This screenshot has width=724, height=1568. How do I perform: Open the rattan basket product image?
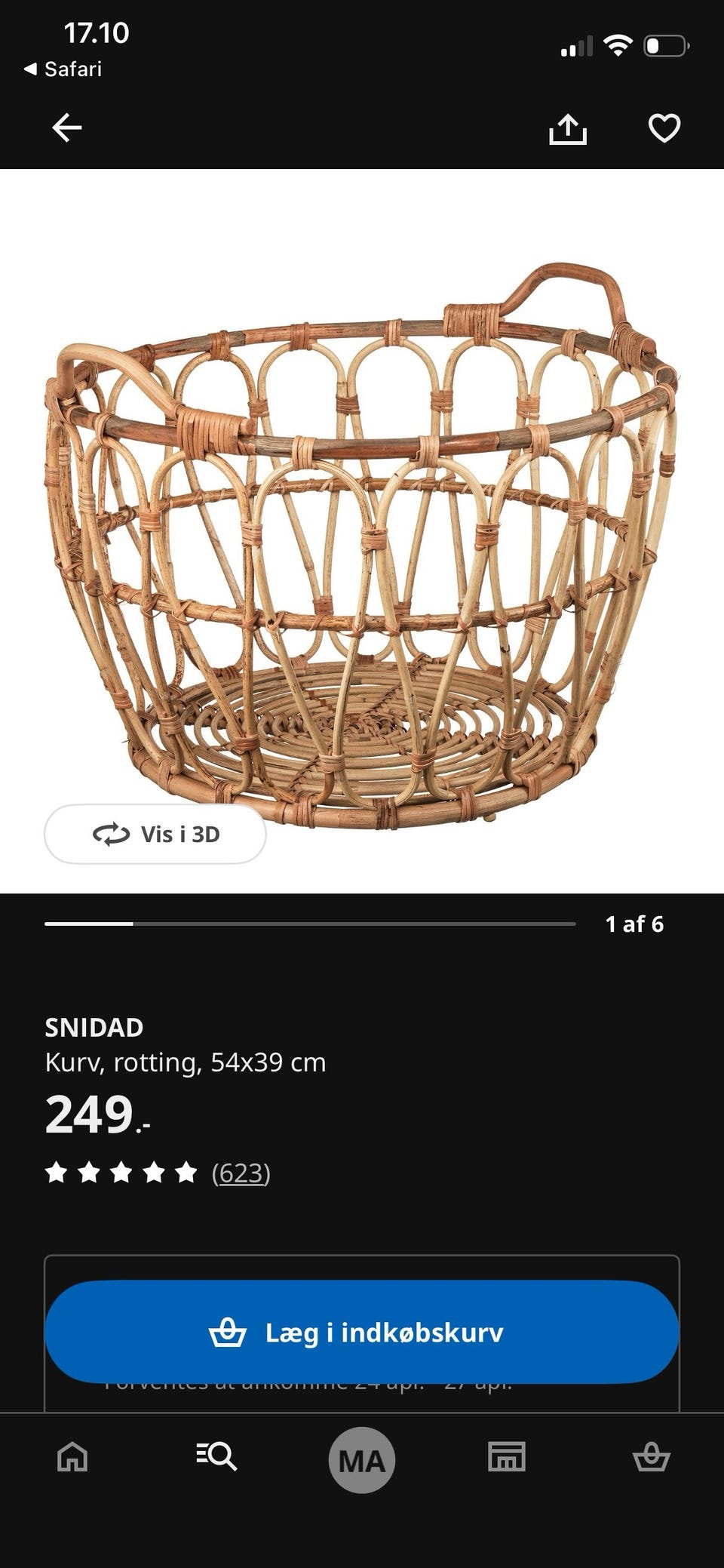(x=362, y=543)
